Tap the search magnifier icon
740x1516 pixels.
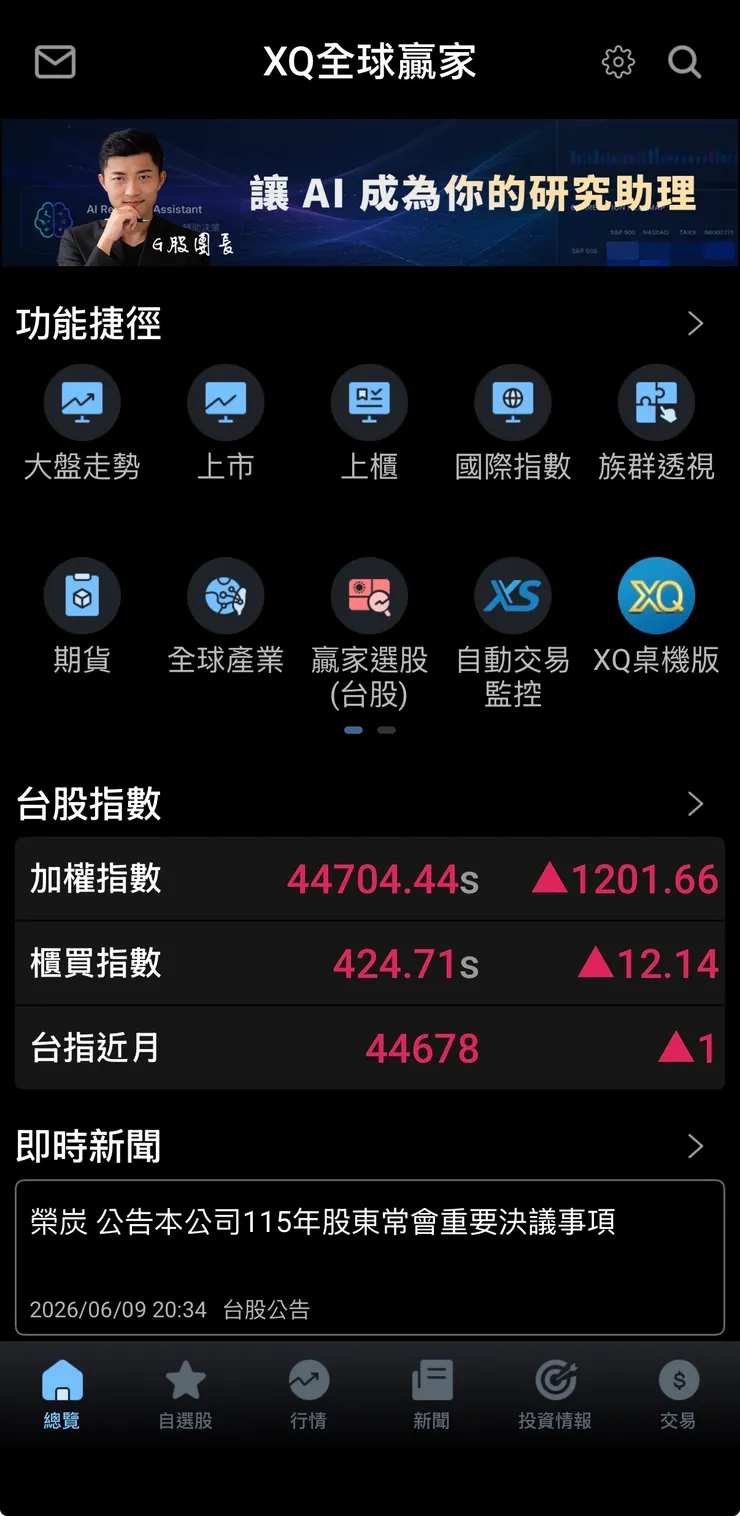(x=685, y=62)
